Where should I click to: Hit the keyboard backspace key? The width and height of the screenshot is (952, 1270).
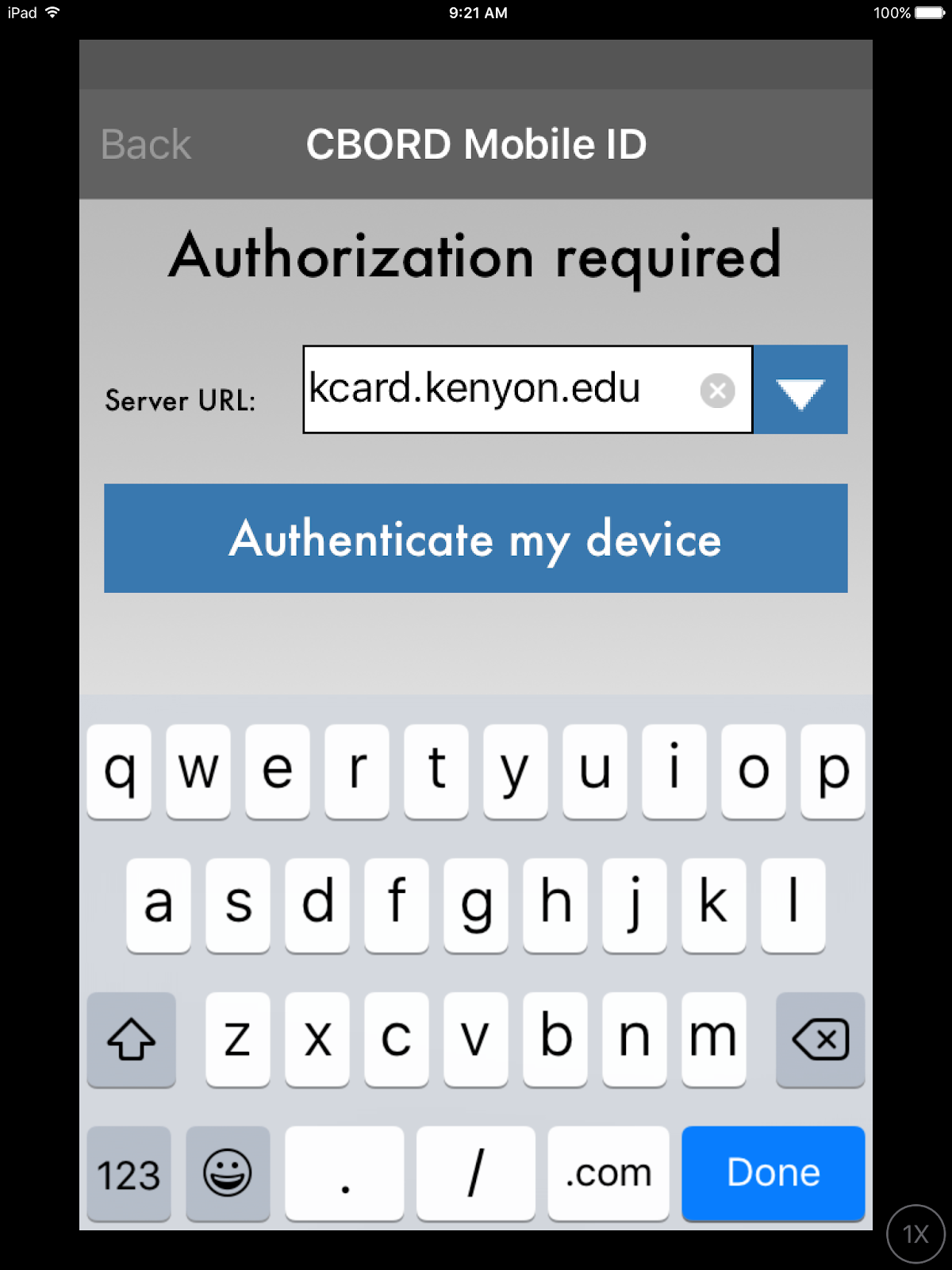(x=820, y=1039)
